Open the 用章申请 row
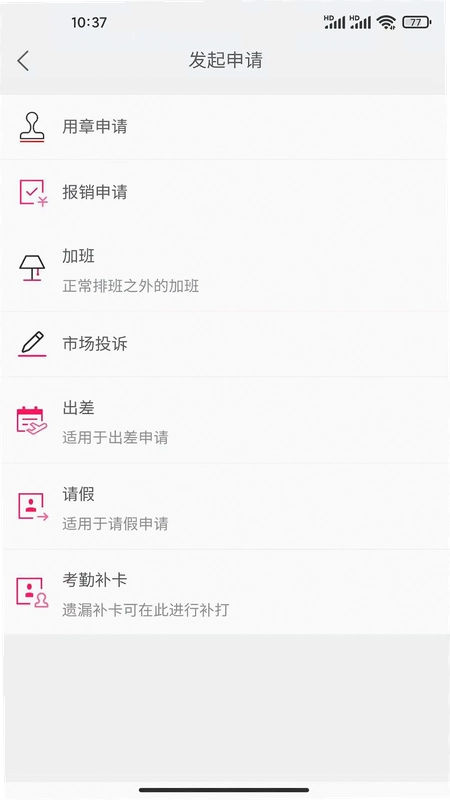 click(x=225, y=127)
